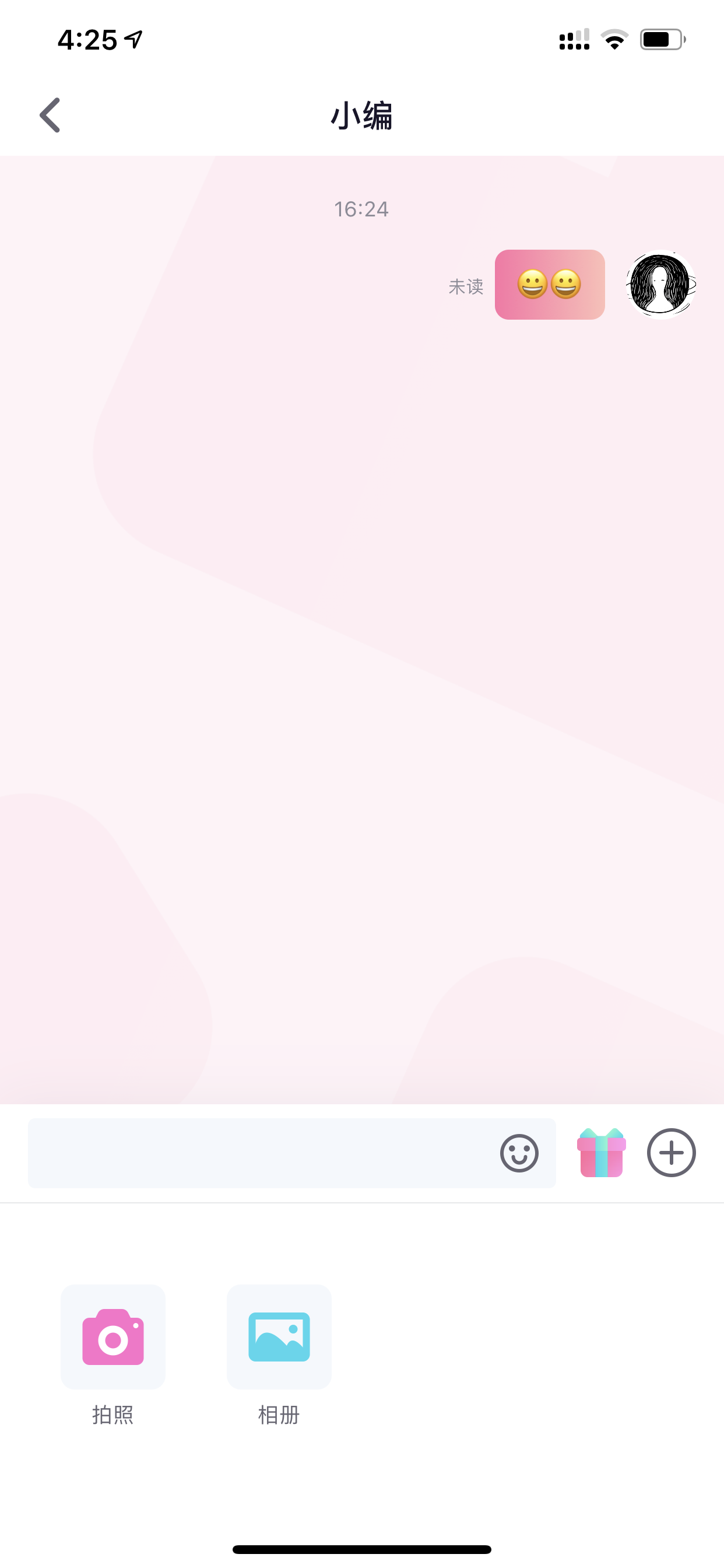Go back from the 小编 chat
This screenshot has width=724, height=1568.
pyautogui.click(x=50, y=115)
